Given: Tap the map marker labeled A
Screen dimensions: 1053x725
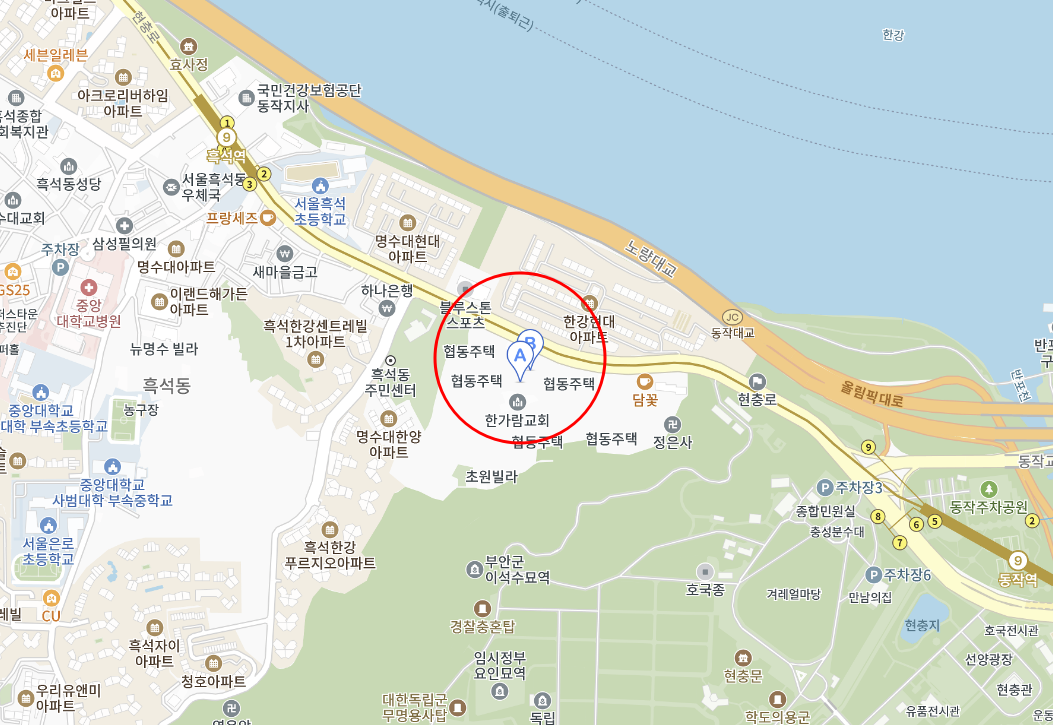Looking at the screenshot, I should (x=519, y=357).
